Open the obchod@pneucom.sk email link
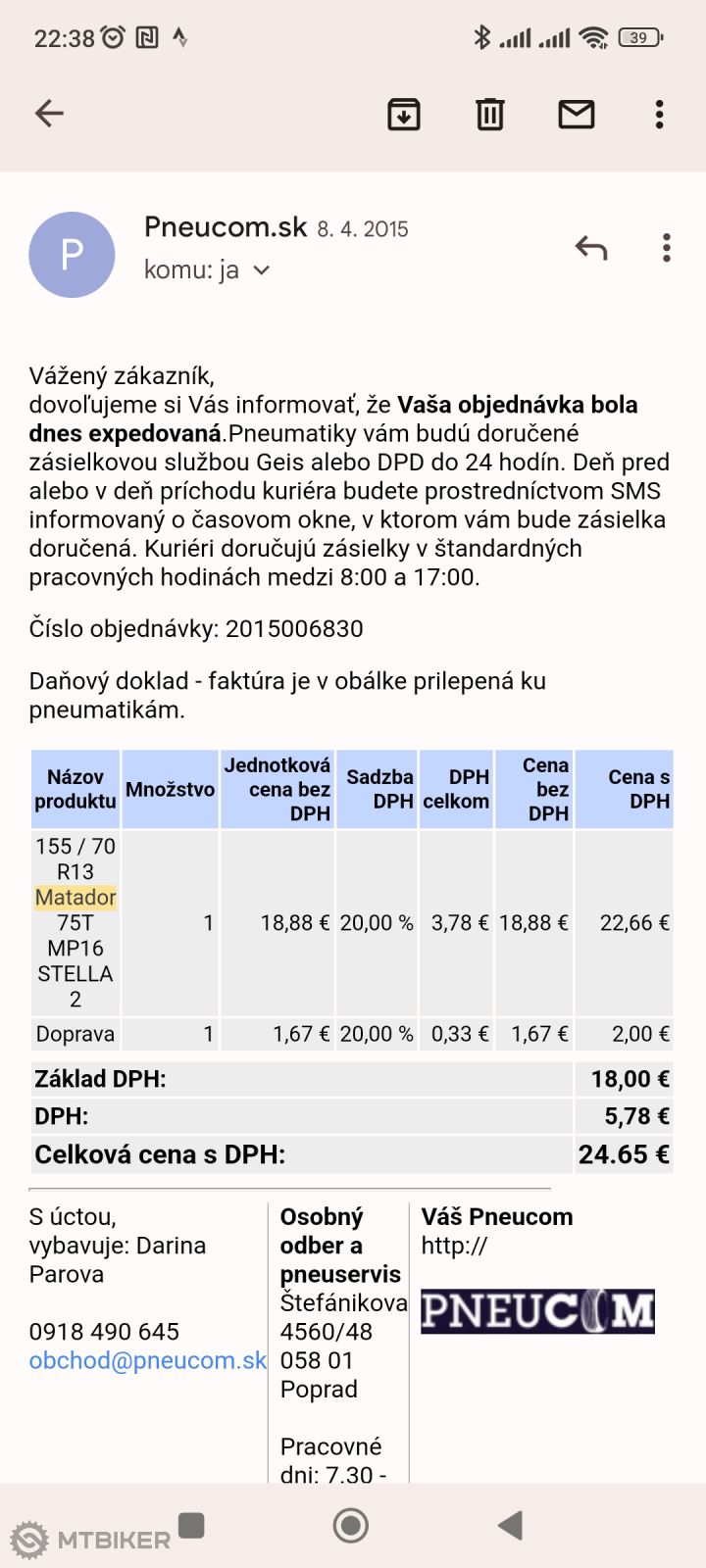Screen dimensions: 706x1568 tap(147, 1360)
